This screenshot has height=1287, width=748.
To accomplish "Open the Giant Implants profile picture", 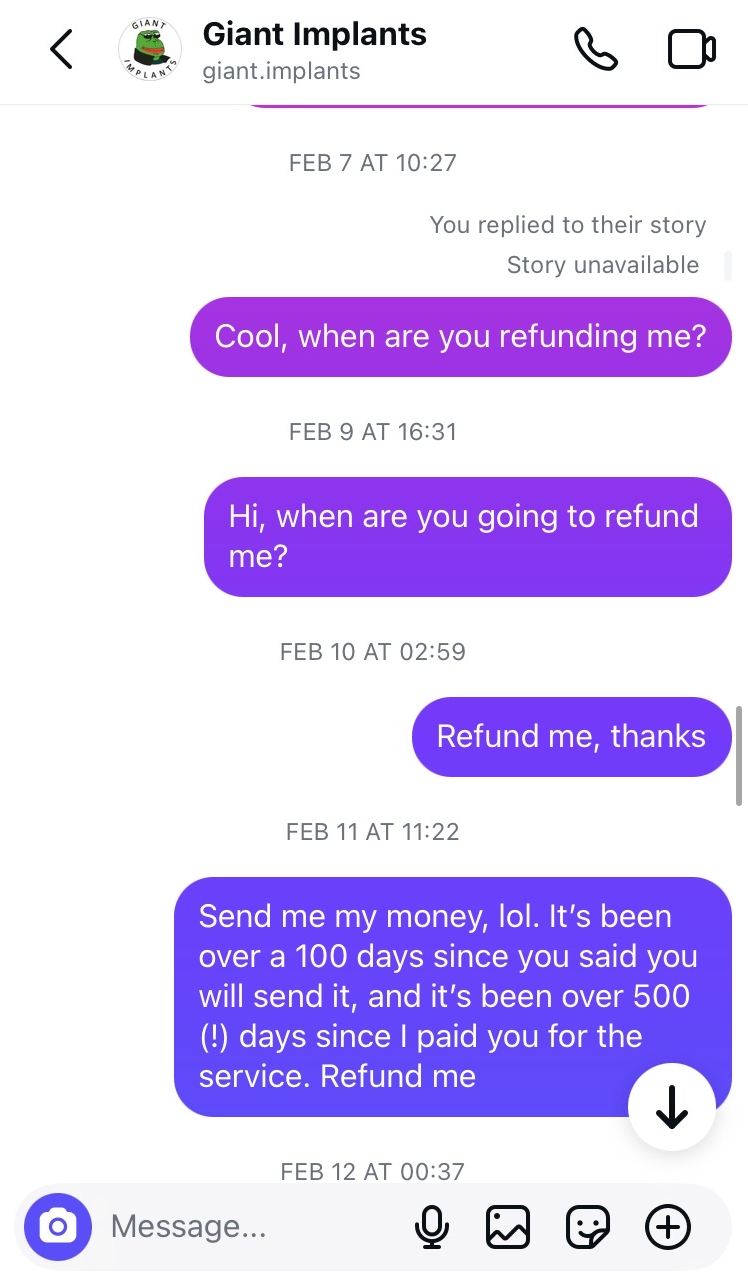I will [150, 48].
